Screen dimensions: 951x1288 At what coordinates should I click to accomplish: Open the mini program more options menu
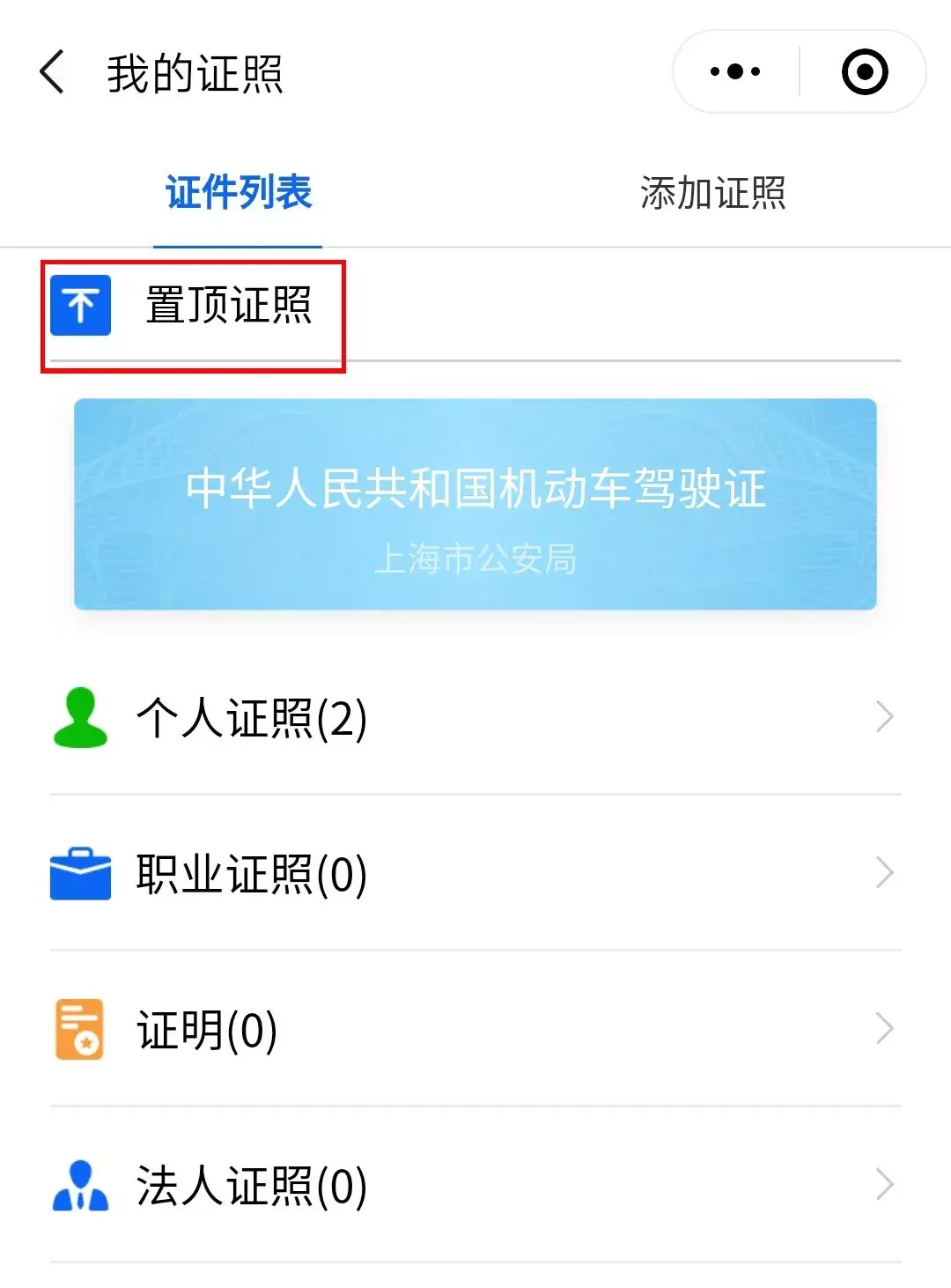coord(735,72)
